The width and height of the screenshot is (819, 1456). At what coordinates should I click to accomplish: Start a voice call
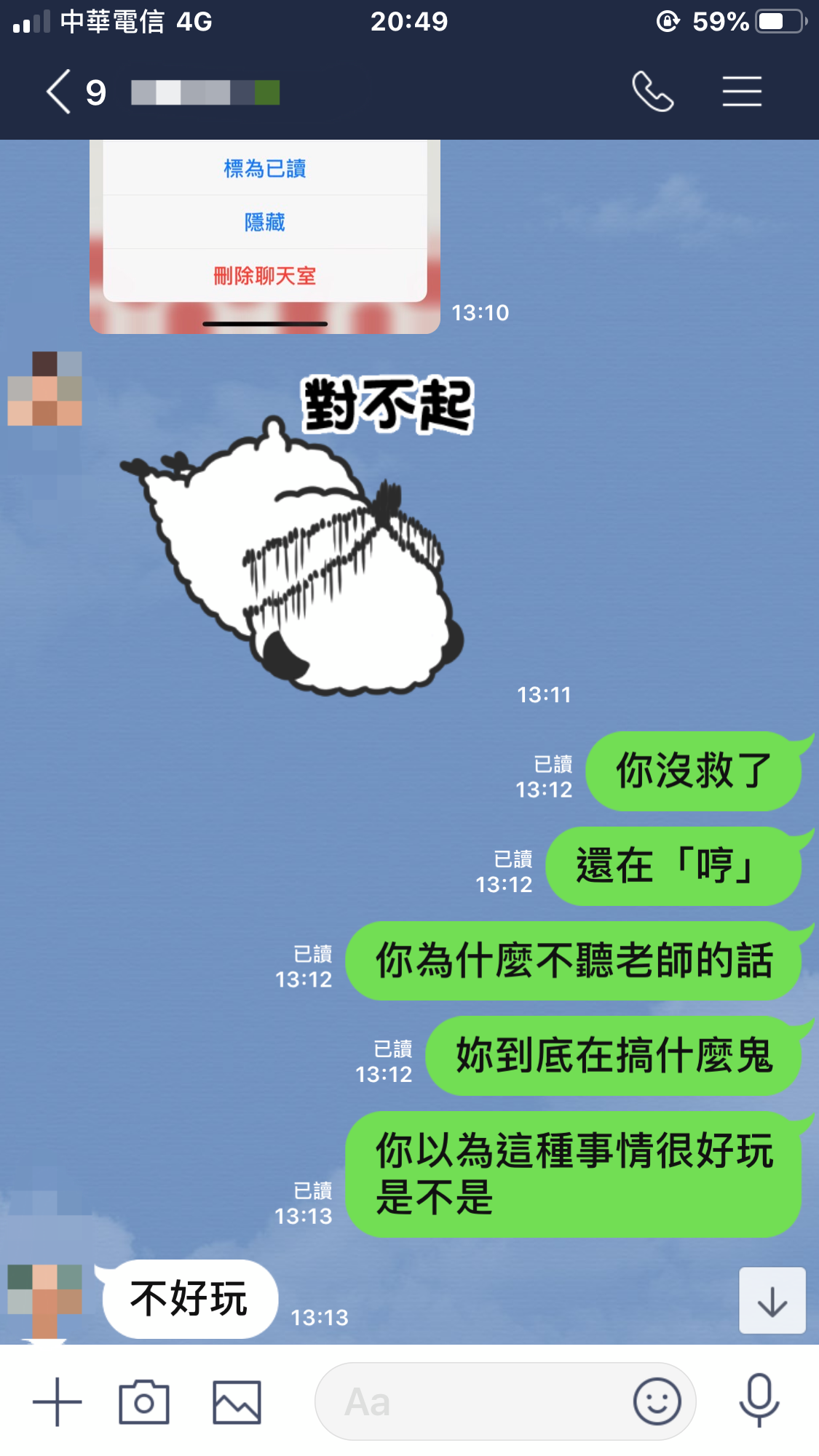[x=652, y=92]
